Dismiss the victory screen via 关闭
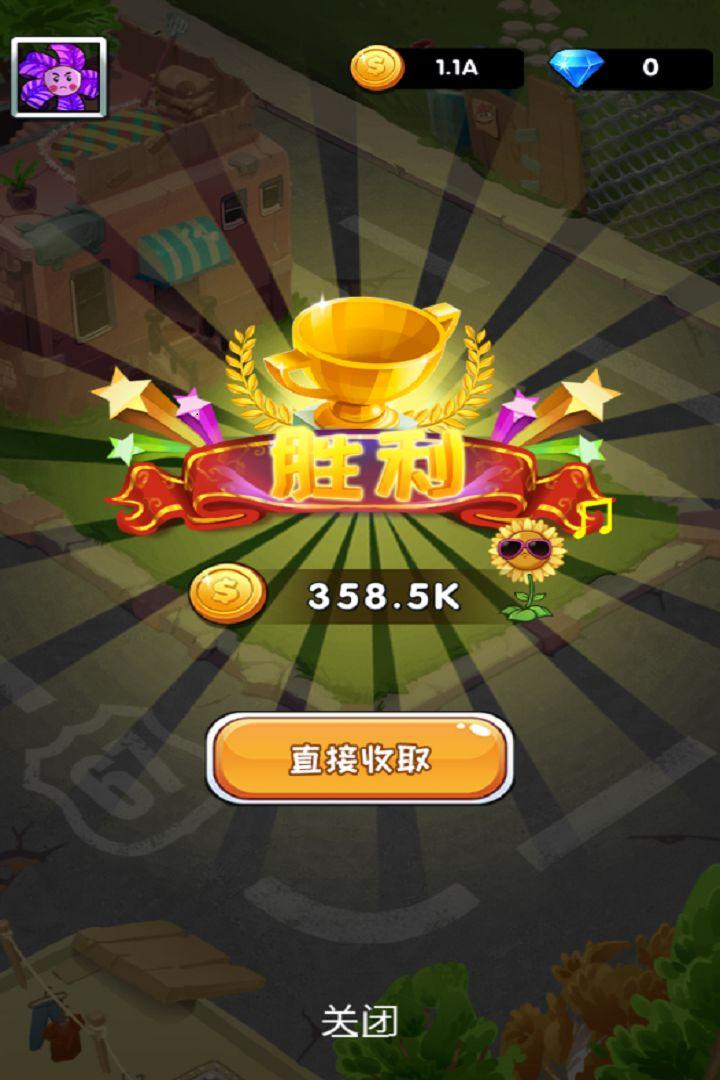 (x=359, y=1021)
